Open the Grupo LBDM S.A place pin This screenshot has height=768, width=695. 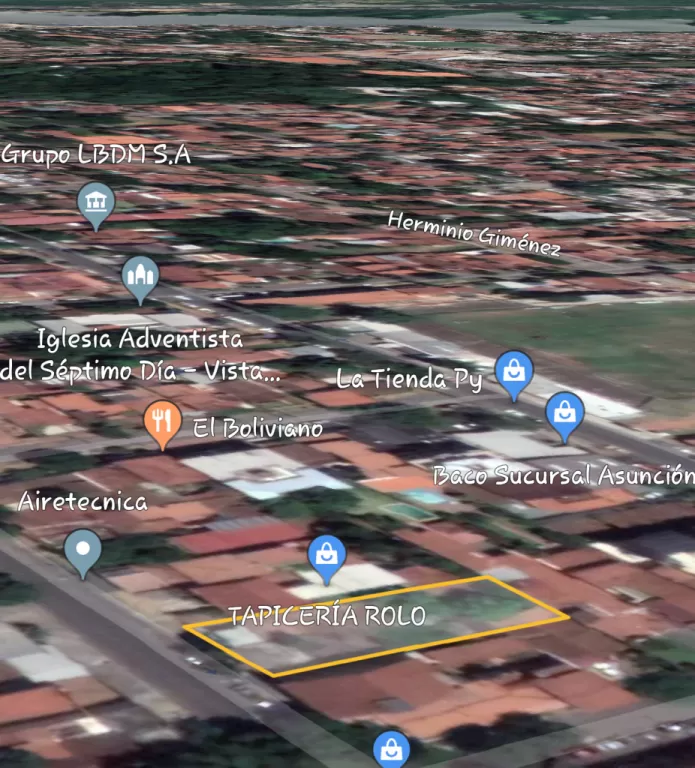pyautogui.click(x=96, y=204)
